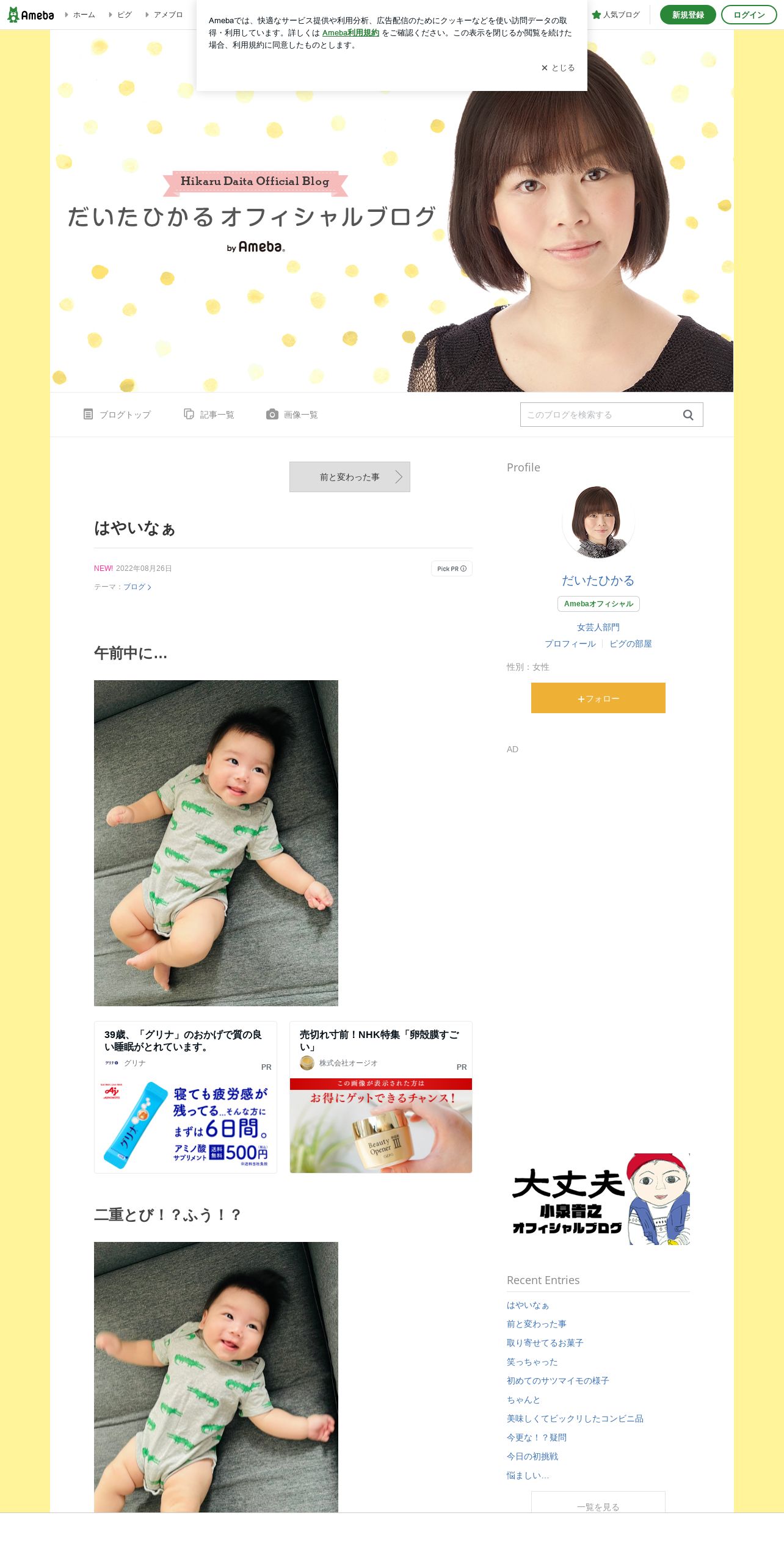784x1568 pixels.
Task: Open the ピグの部屋 link
Action: click(x=631, y=644)
